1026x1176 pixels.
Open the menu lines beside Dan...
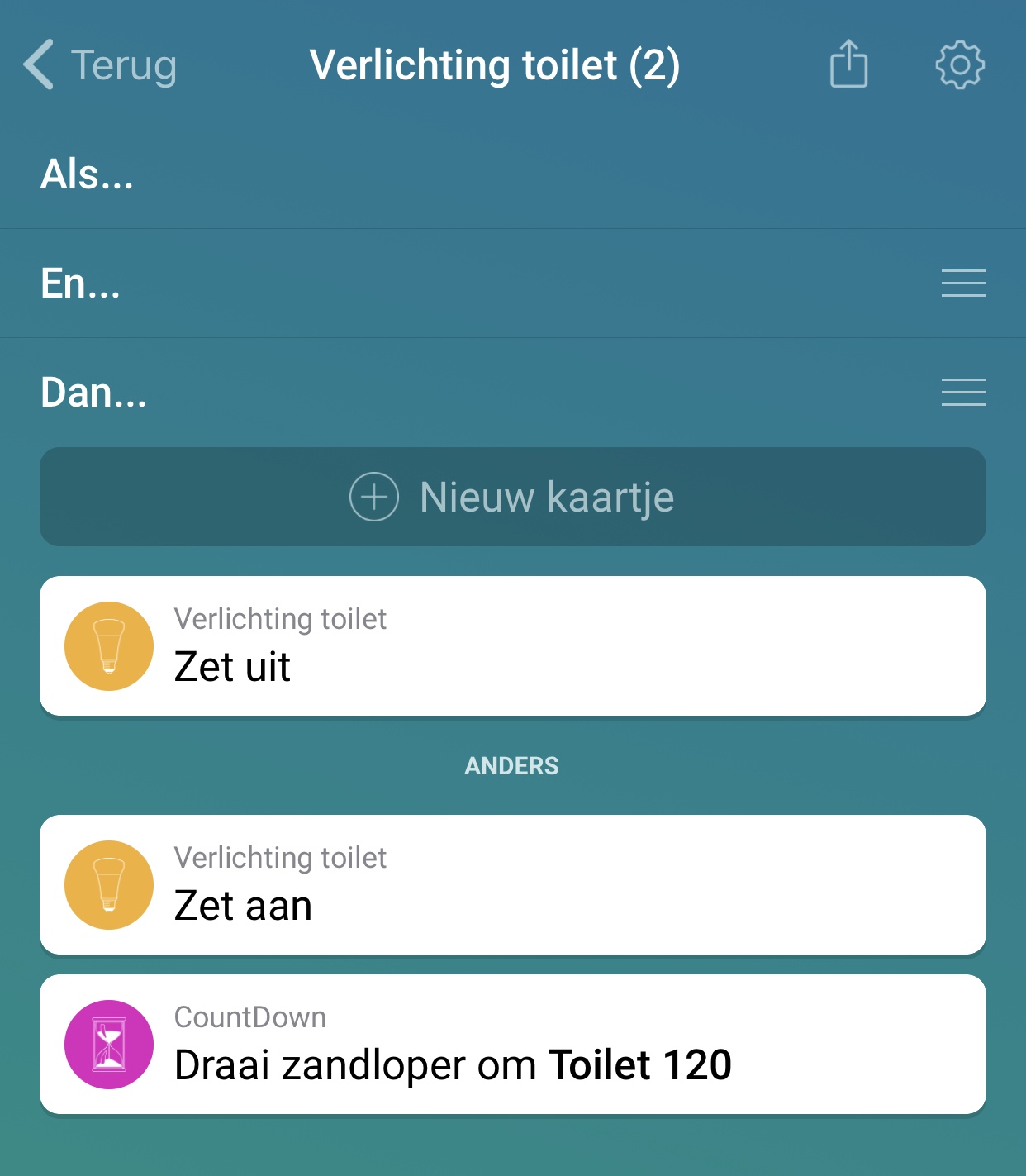tap(963, 392)
